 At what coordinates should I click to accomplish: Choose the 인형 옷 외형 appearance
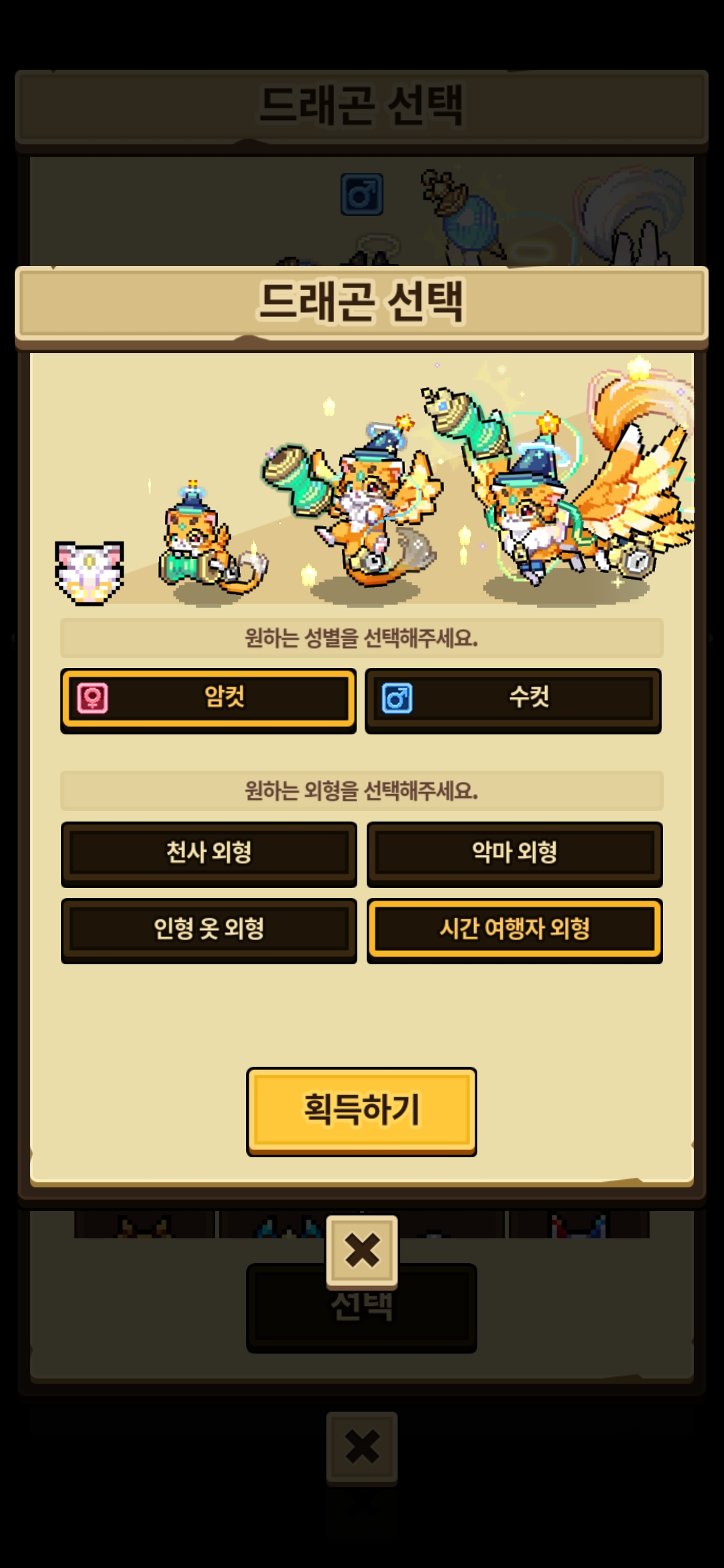pos(208,929)
